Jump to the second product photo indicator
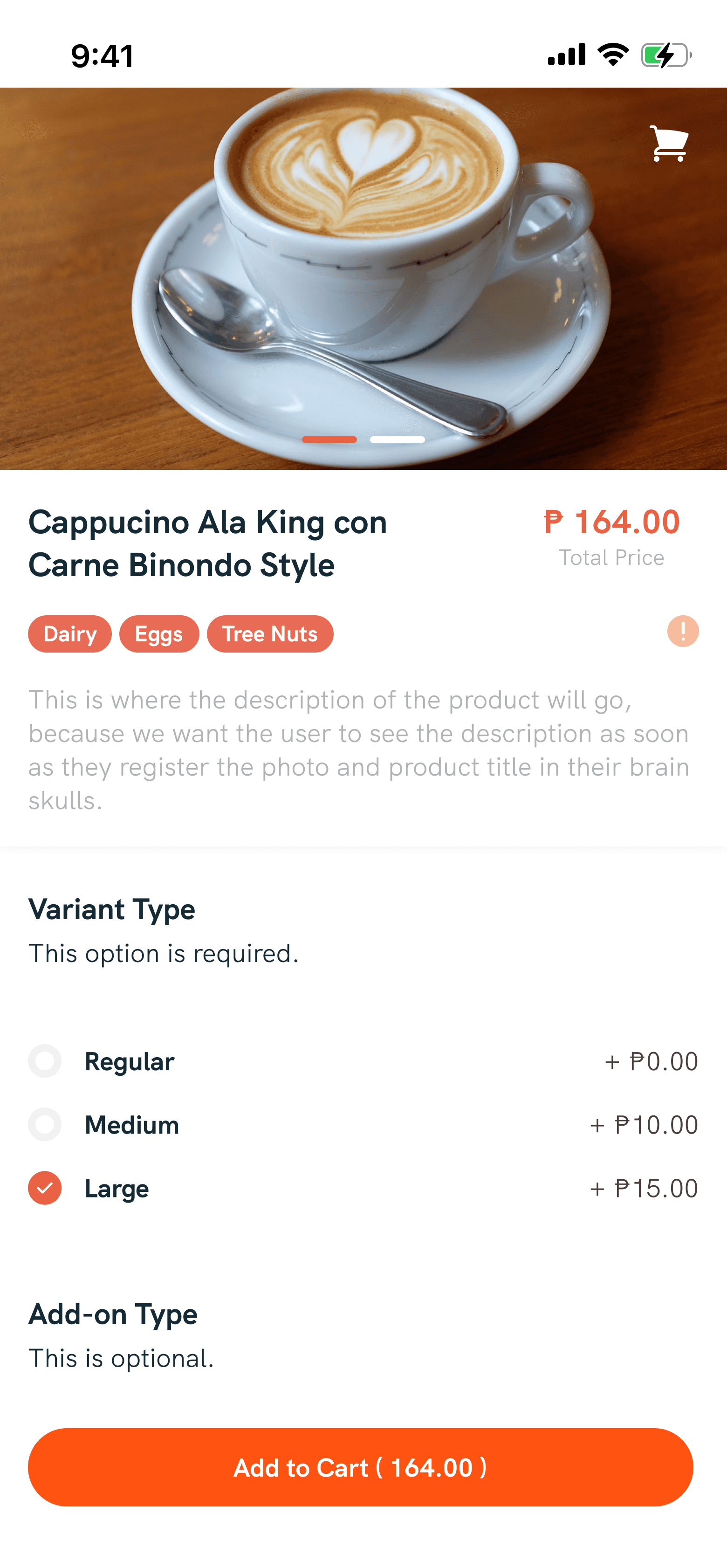Image resolution: width=727 pixels, height=1568 pixels. [397, 440]
